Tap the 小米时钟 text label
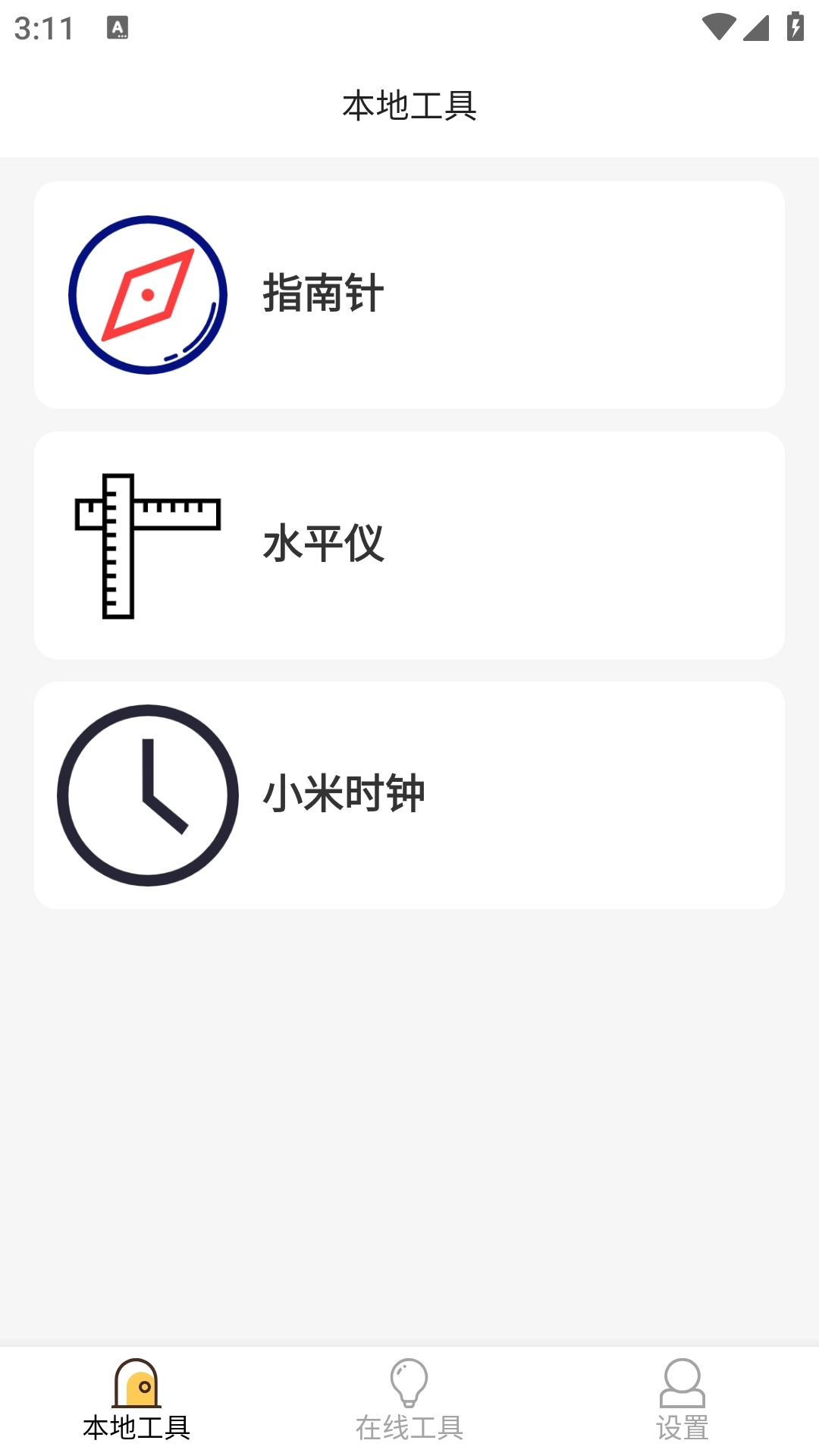This screenshot has width=819, height=1456. [x=346, y=795]
